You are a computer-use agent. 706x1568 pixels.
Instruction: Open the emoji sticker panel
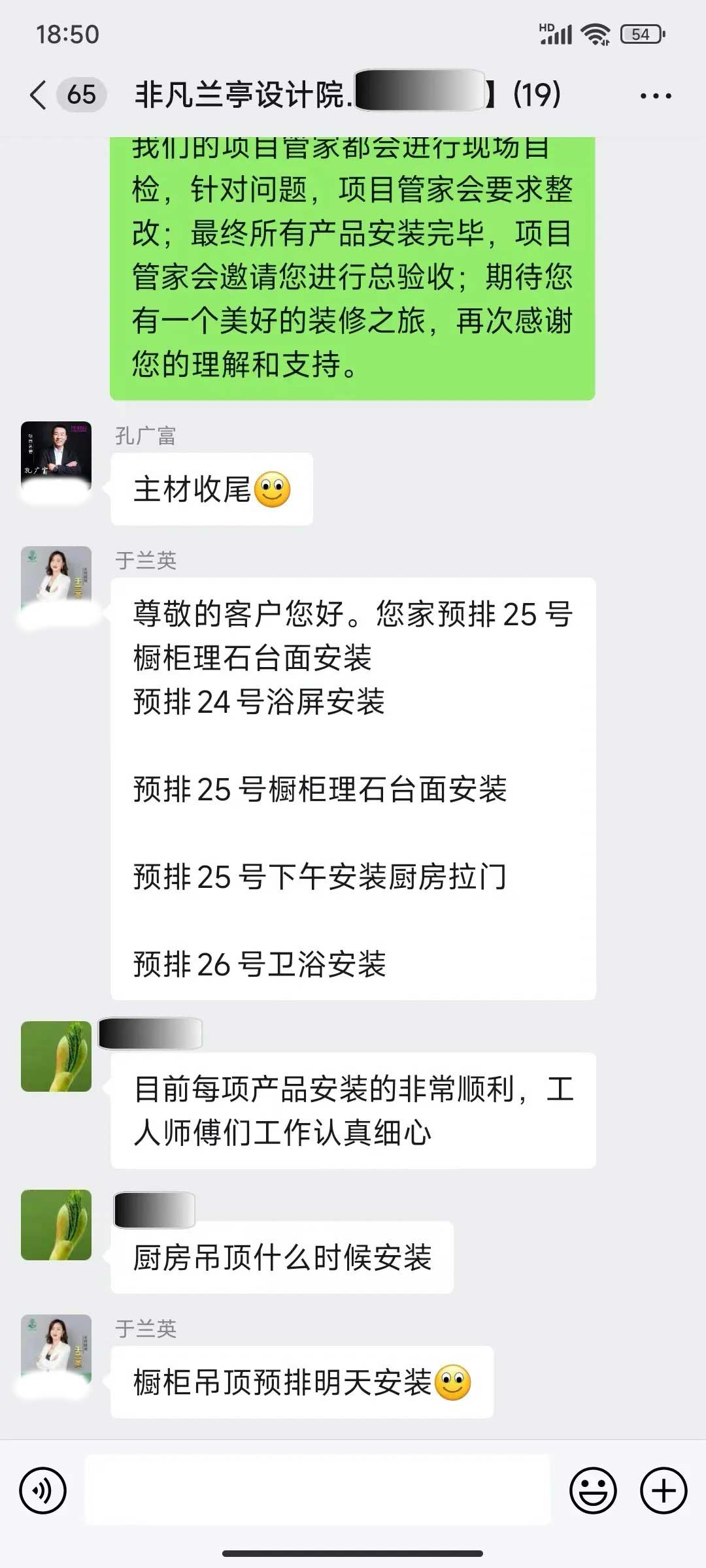point(593,1491)
